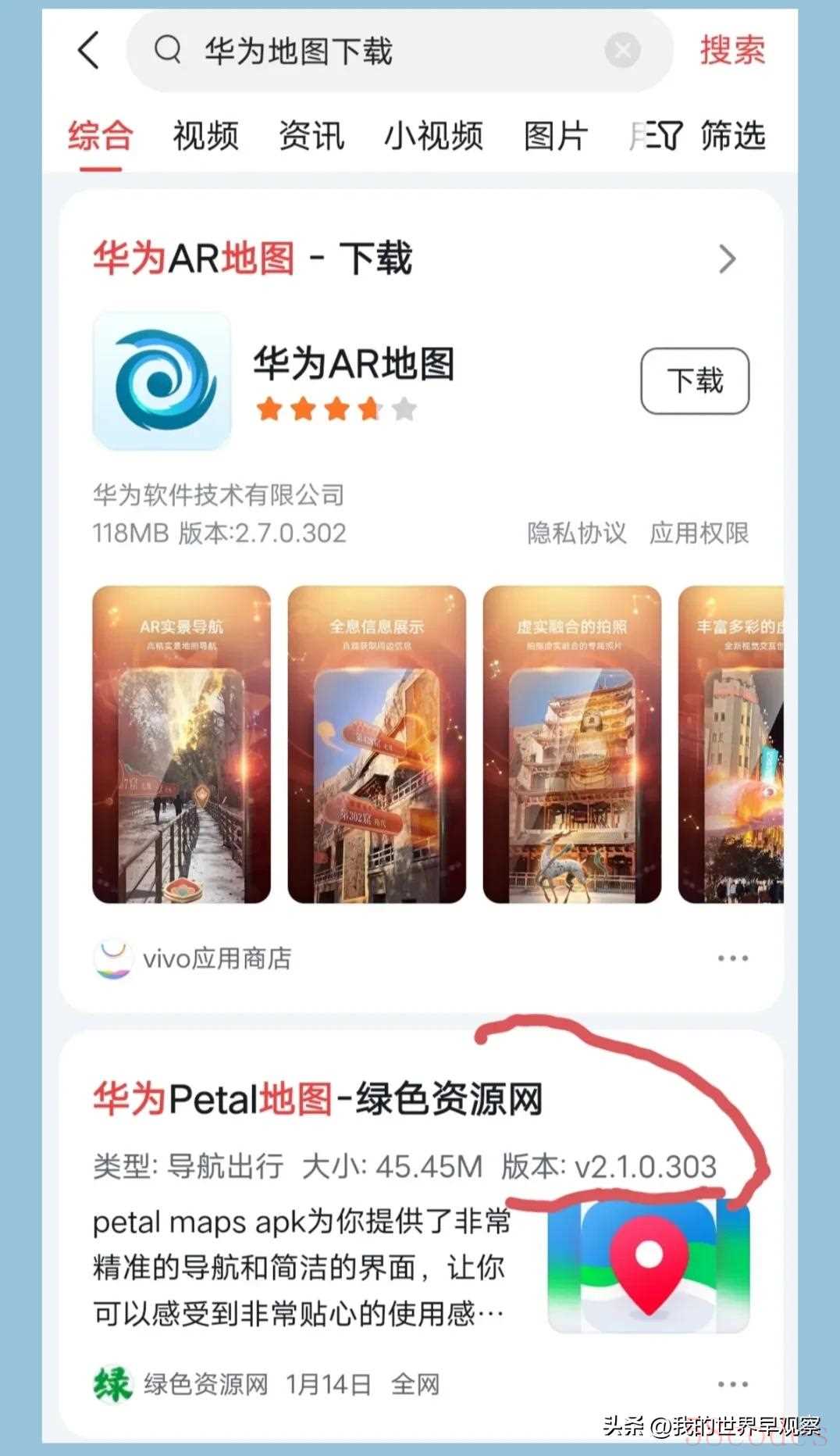
Task: Open the AR实景导航 screenshot
Action: point(181,744)
